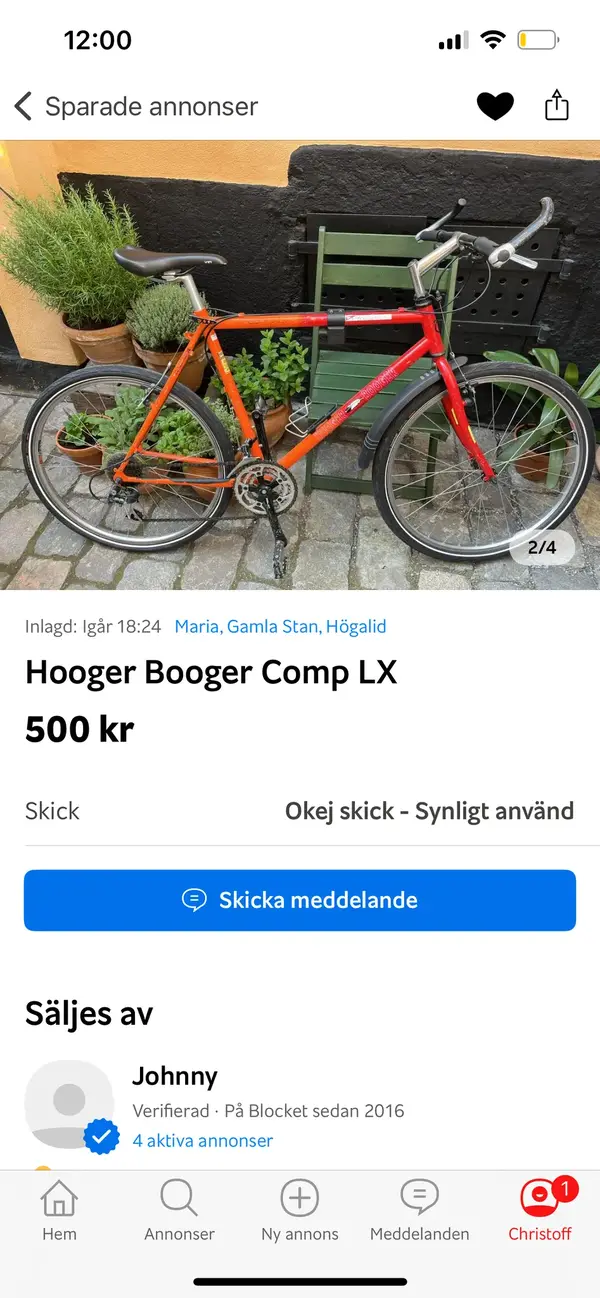Image resolution: width=600 pixels, height=1298 pixels.
Task: Open the Christoff profile tab
Action: point(539,1210)
